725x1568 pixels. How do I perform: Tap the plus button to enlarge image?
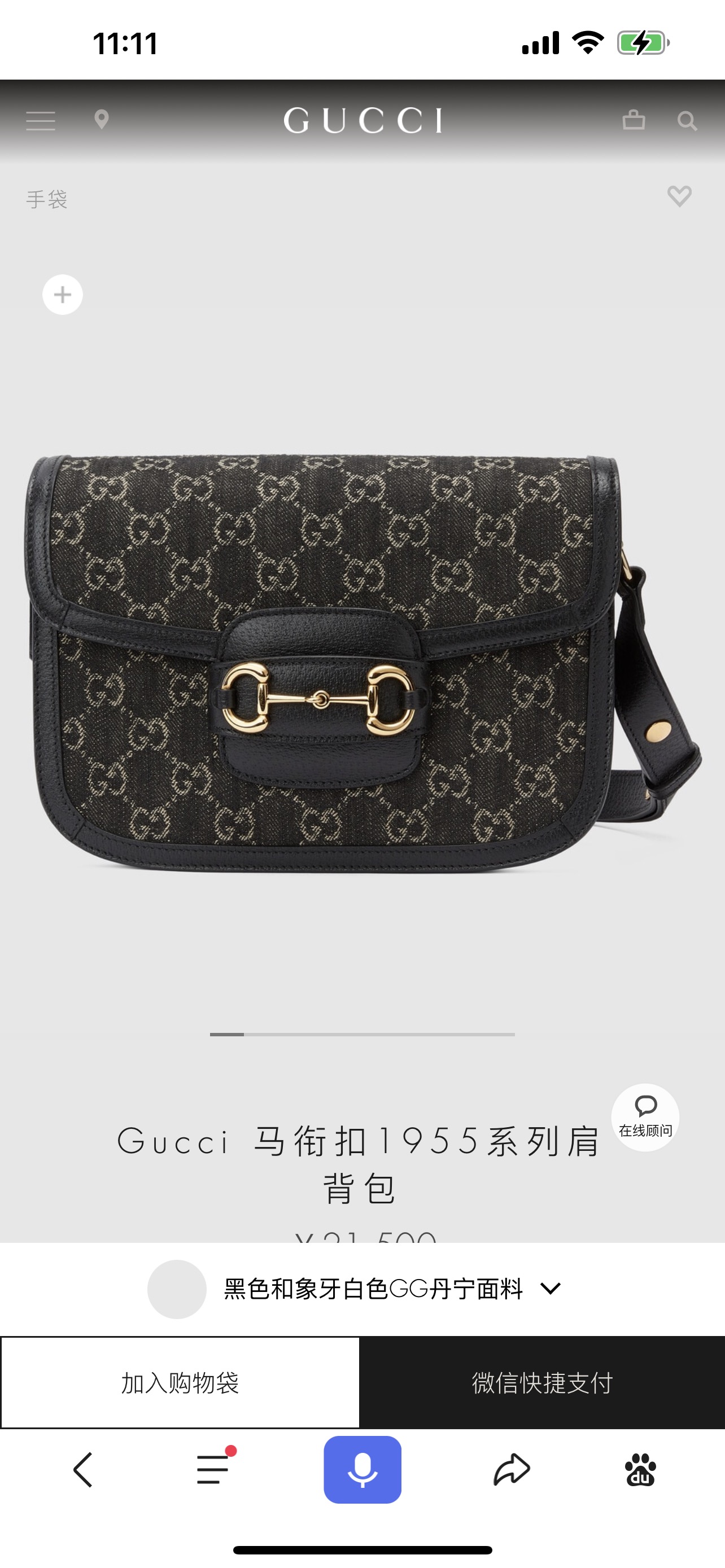63,295
